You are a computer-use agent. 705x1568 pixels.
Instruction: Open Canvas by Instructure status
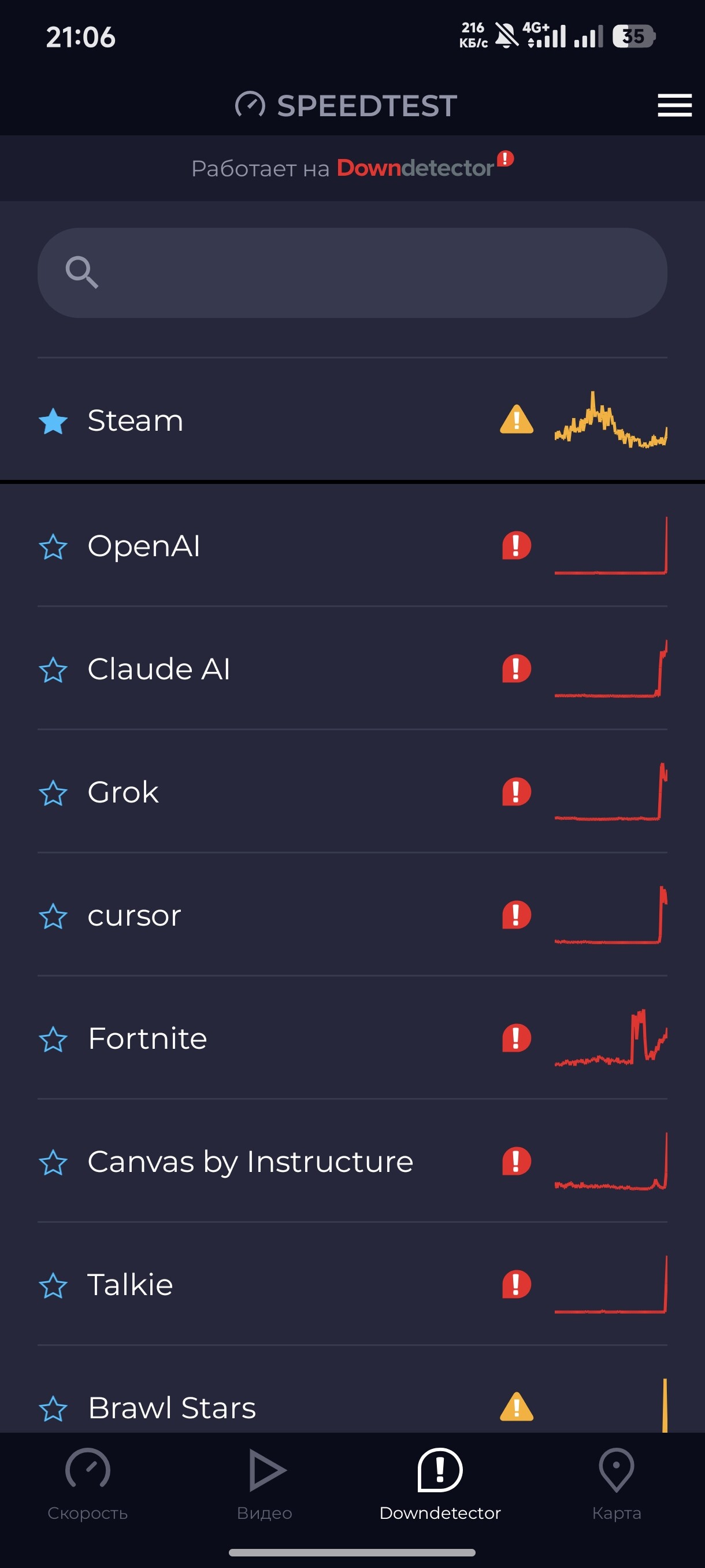point(352,1161)
